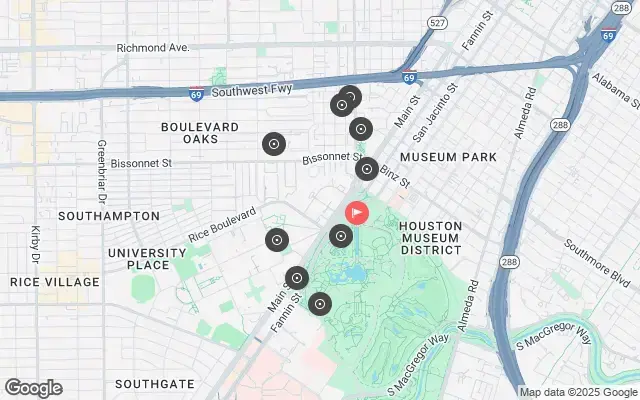Tap the red flag marker on the map
The height and width of the screenshot is (400, 640).
356,213
